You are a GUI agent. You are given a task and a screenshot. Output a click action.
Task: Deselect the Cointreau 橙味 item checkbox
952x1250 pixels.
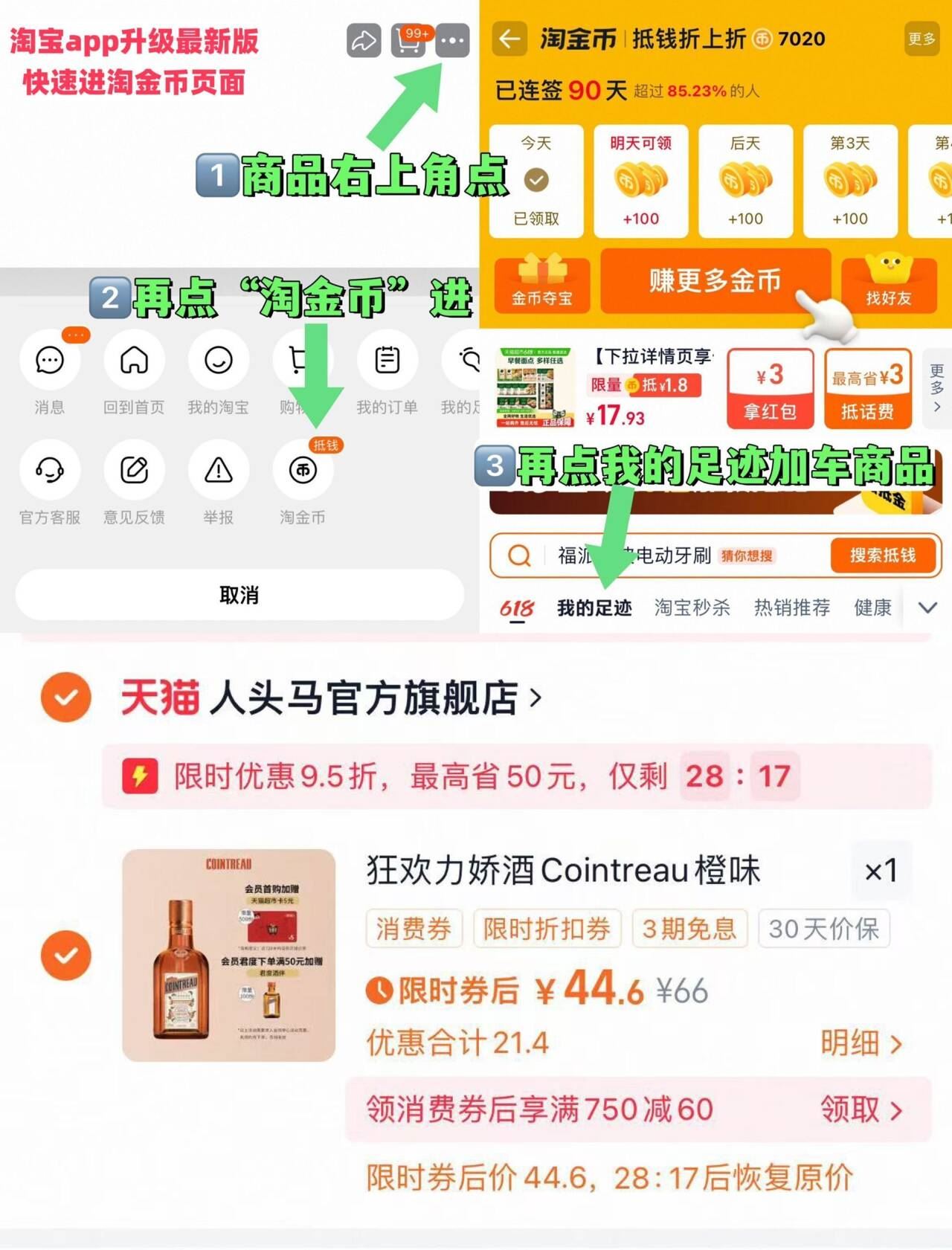click(65, 954)
